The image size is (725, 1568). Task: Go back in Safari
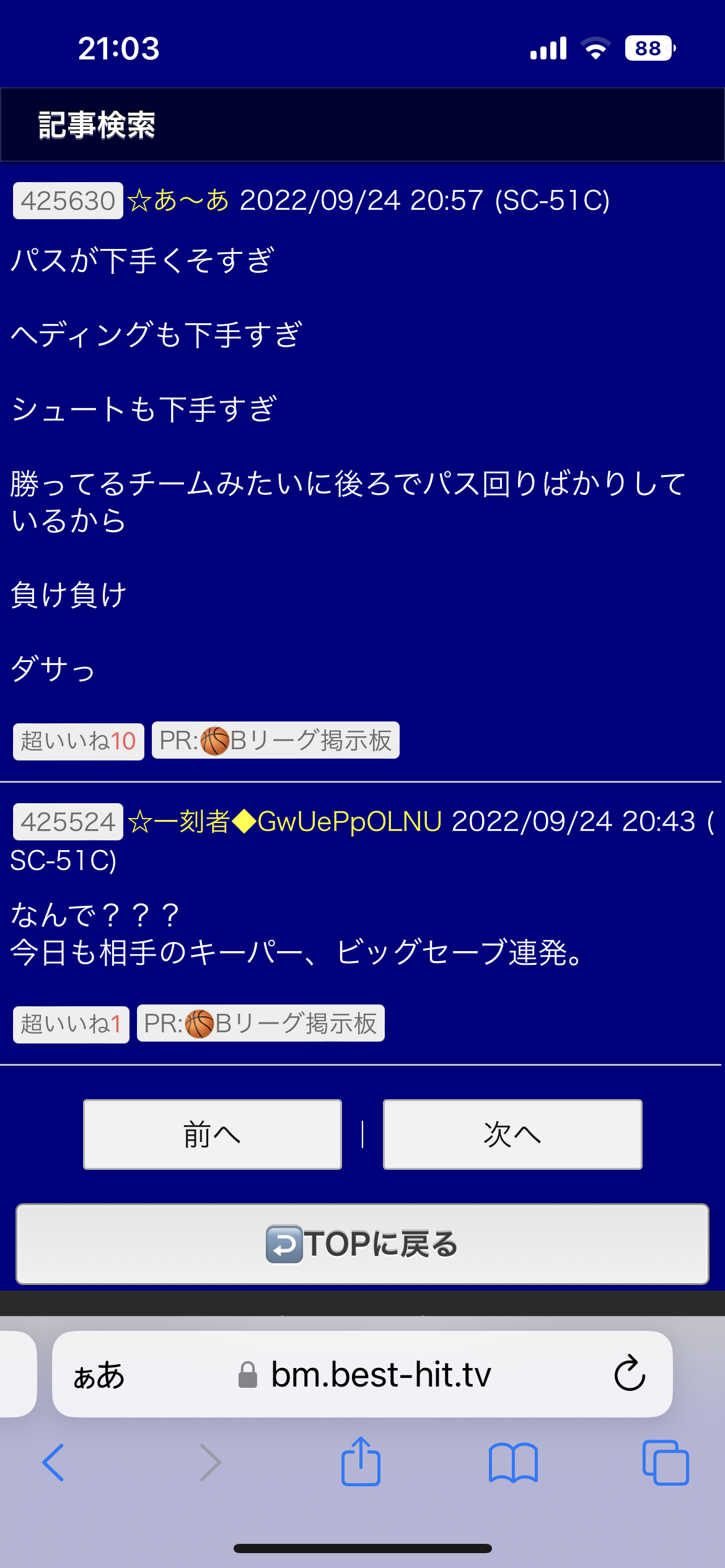pyautogui.click(x=53, y=1463)
